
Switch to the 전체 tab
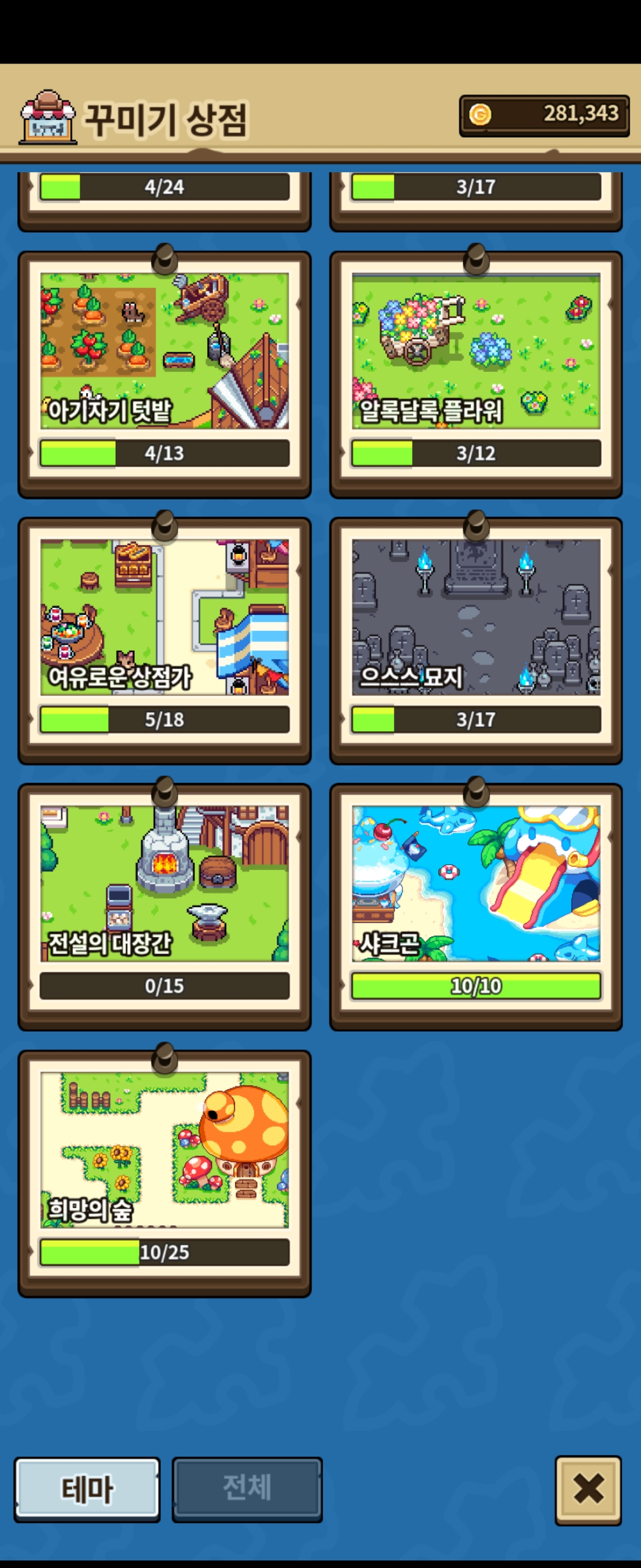click(247, 1489)
